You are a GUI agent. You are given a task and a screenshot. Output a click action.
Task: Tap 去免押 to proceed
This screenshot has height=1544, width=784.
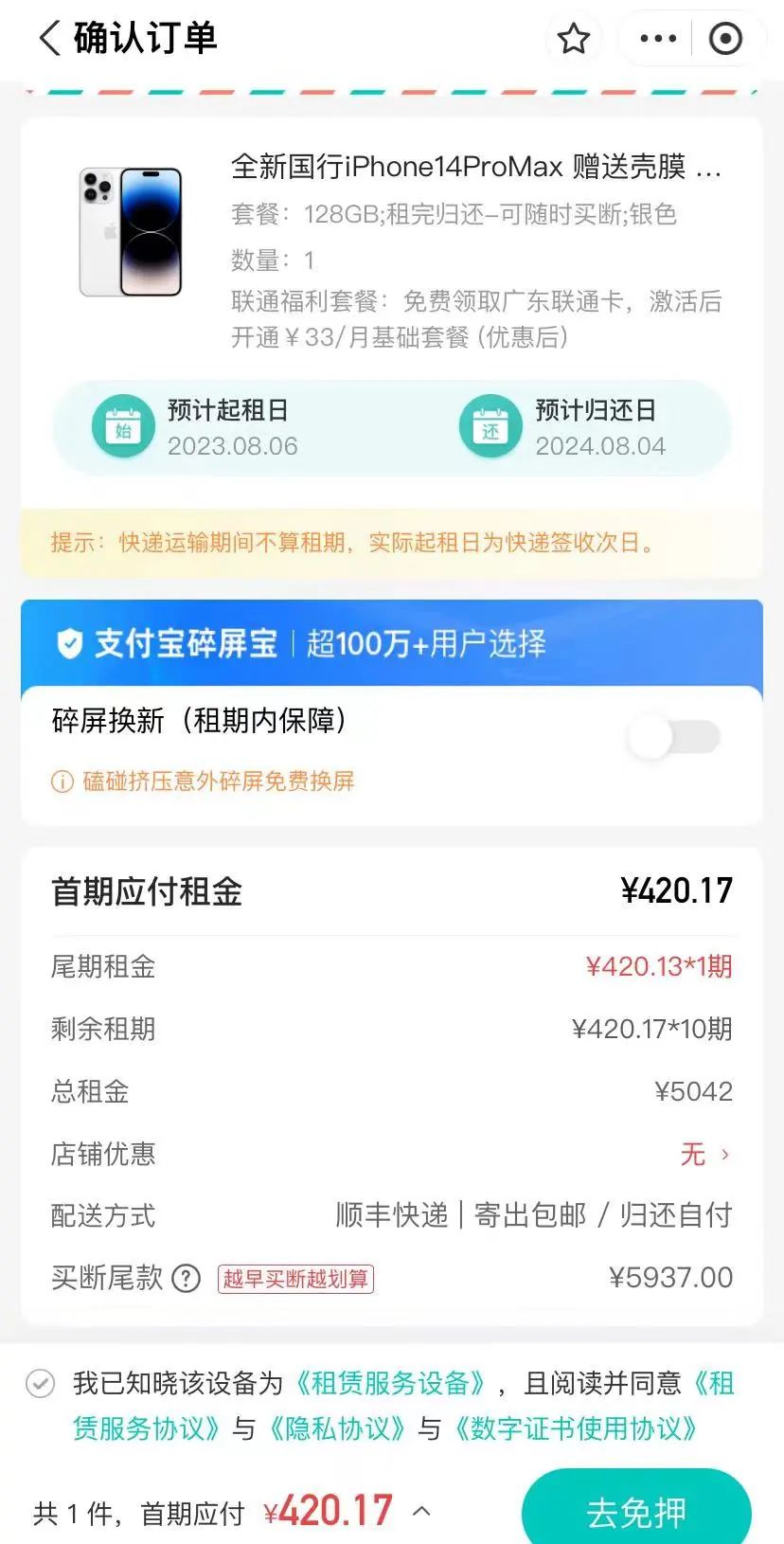point(635,1512)
